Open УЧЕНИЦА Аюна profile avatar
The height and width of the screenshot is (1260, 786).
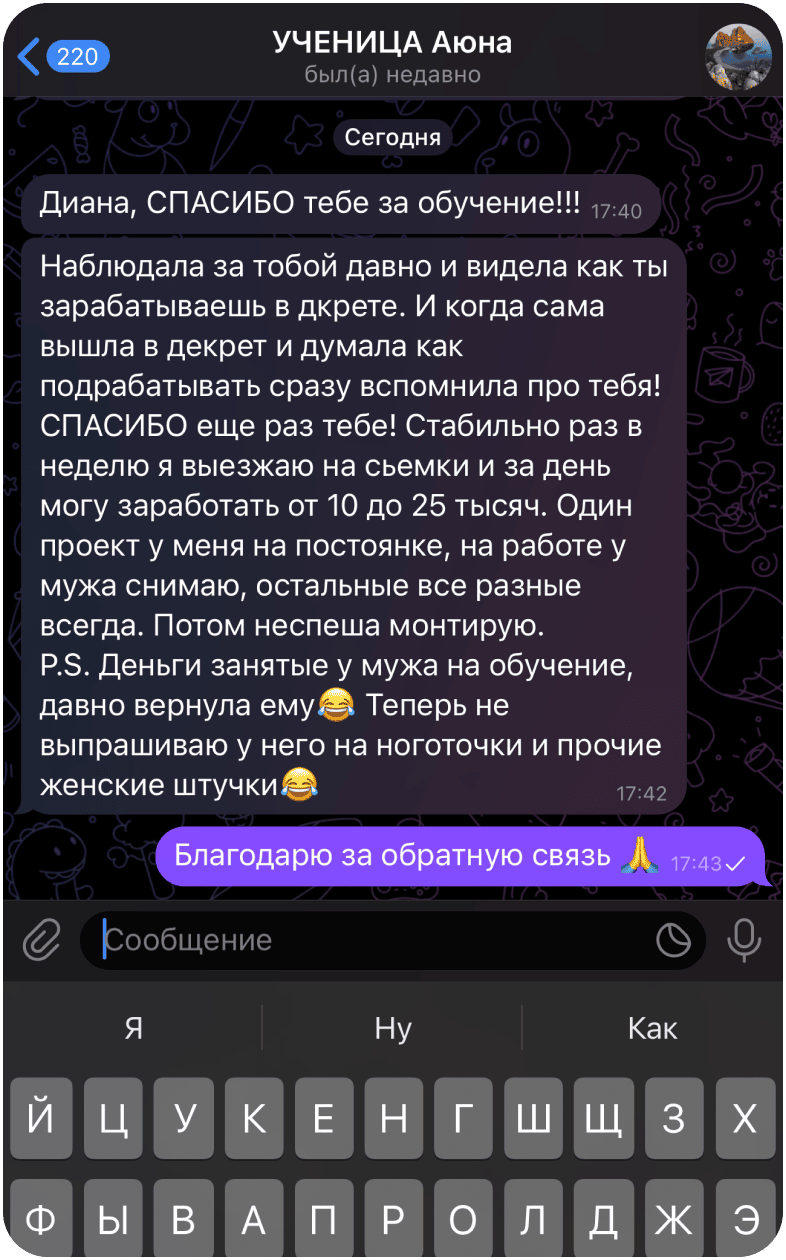coord(738,57)
